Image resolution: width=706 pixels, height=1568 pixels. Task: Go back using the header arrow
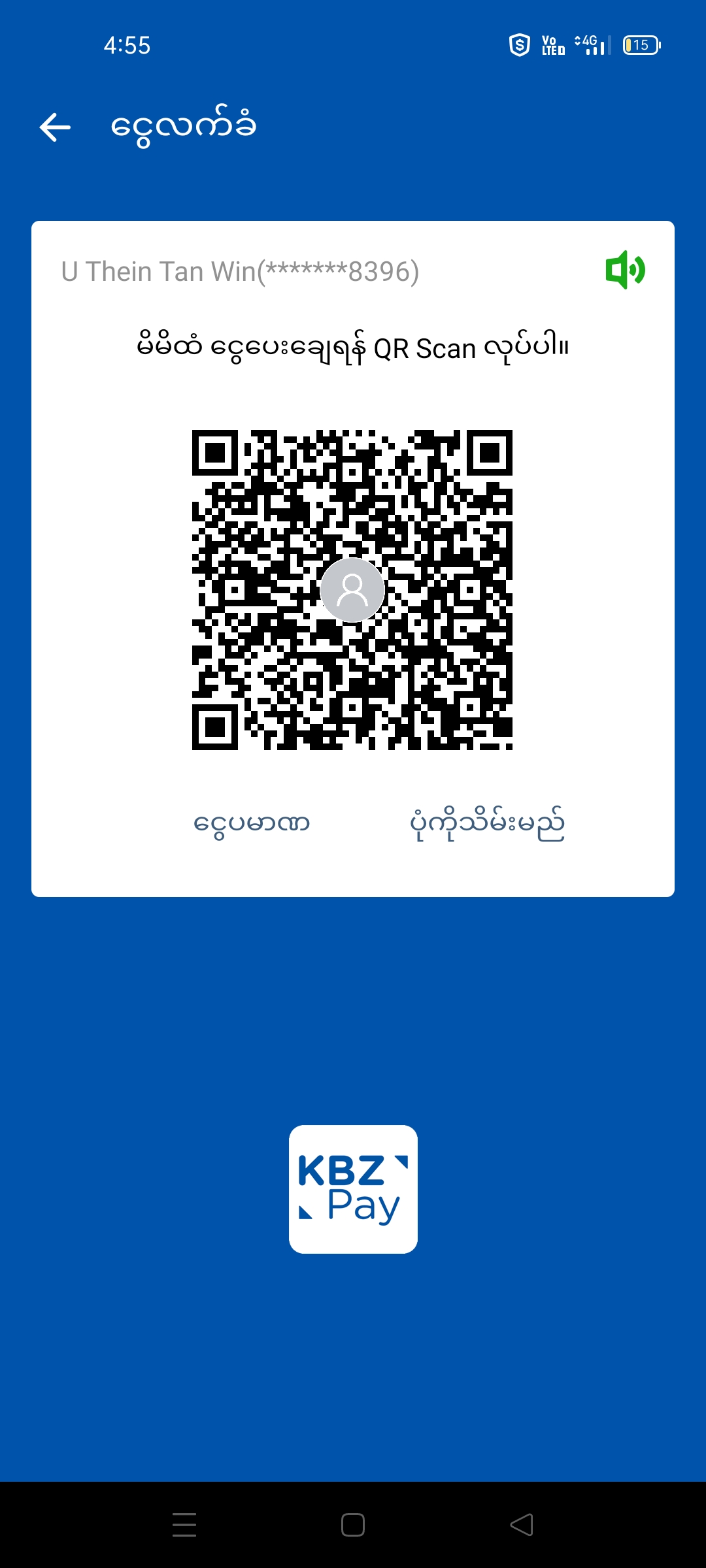click(55, 127)
